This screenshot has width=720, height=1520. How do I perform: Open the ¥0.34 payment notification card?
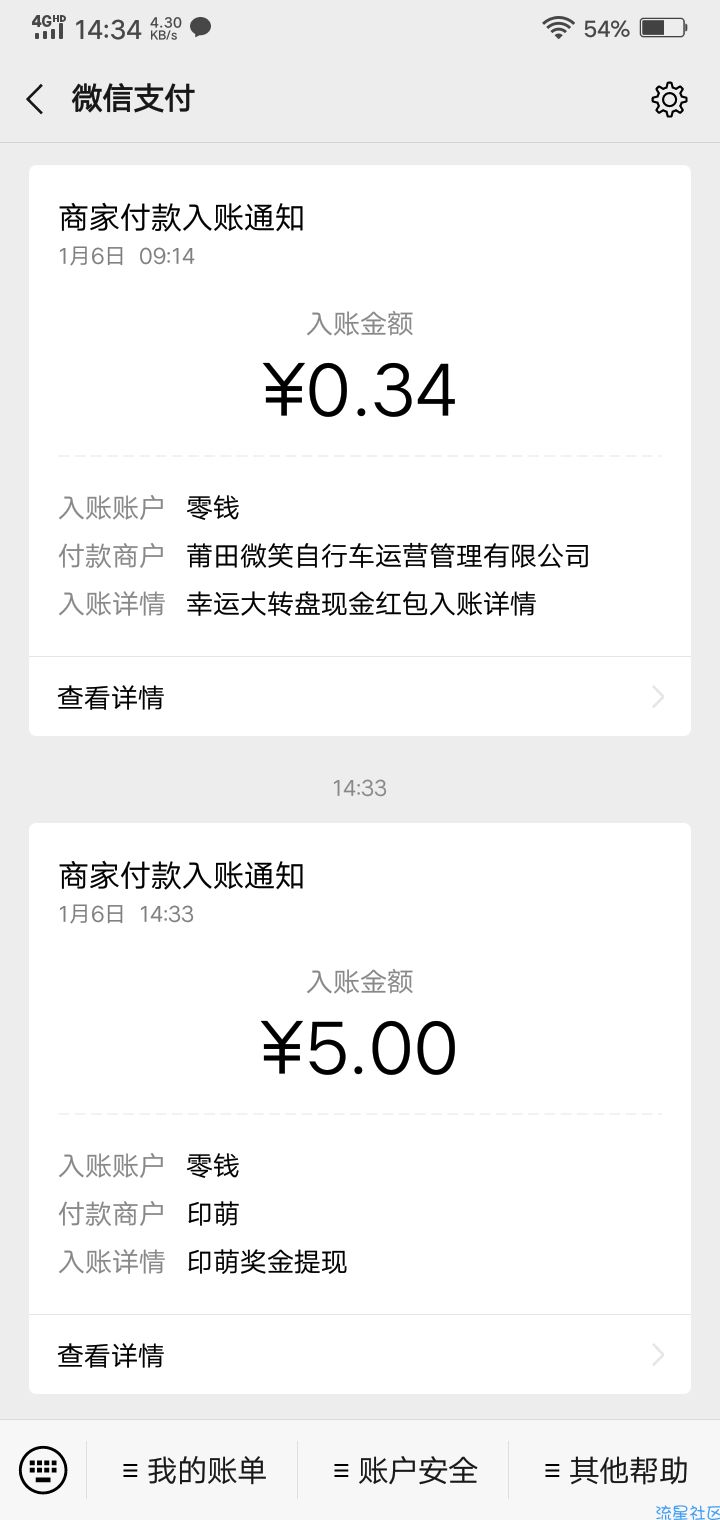click(360, 411)
